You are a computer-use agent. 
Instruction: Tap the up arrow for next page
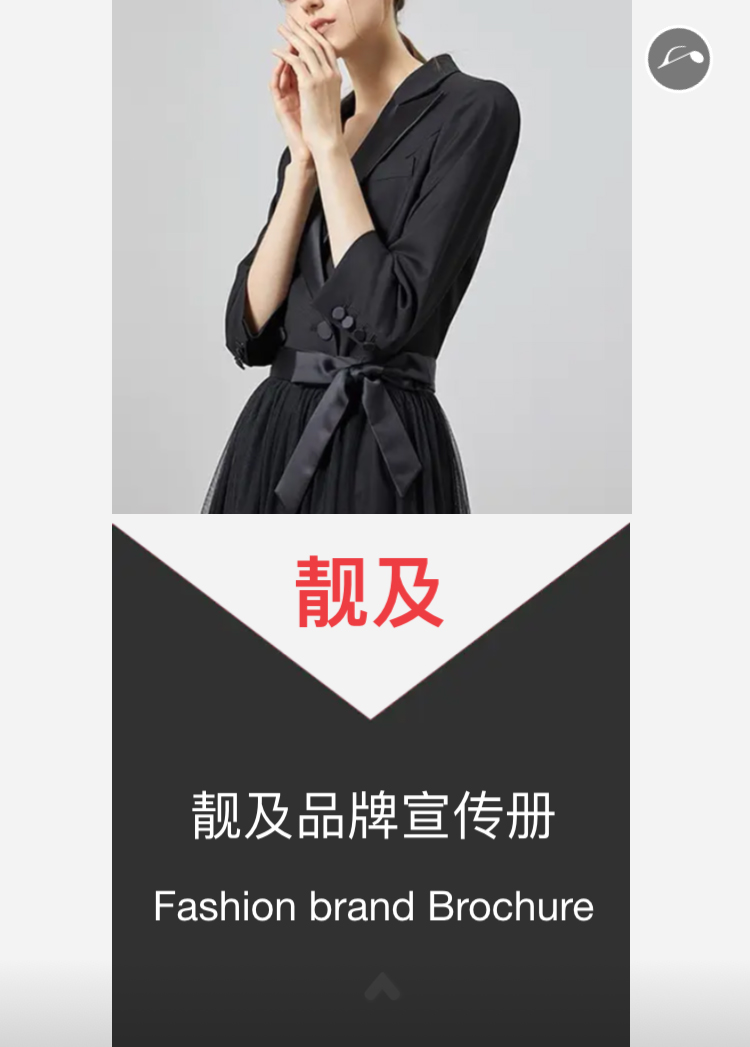coord(382,987)
